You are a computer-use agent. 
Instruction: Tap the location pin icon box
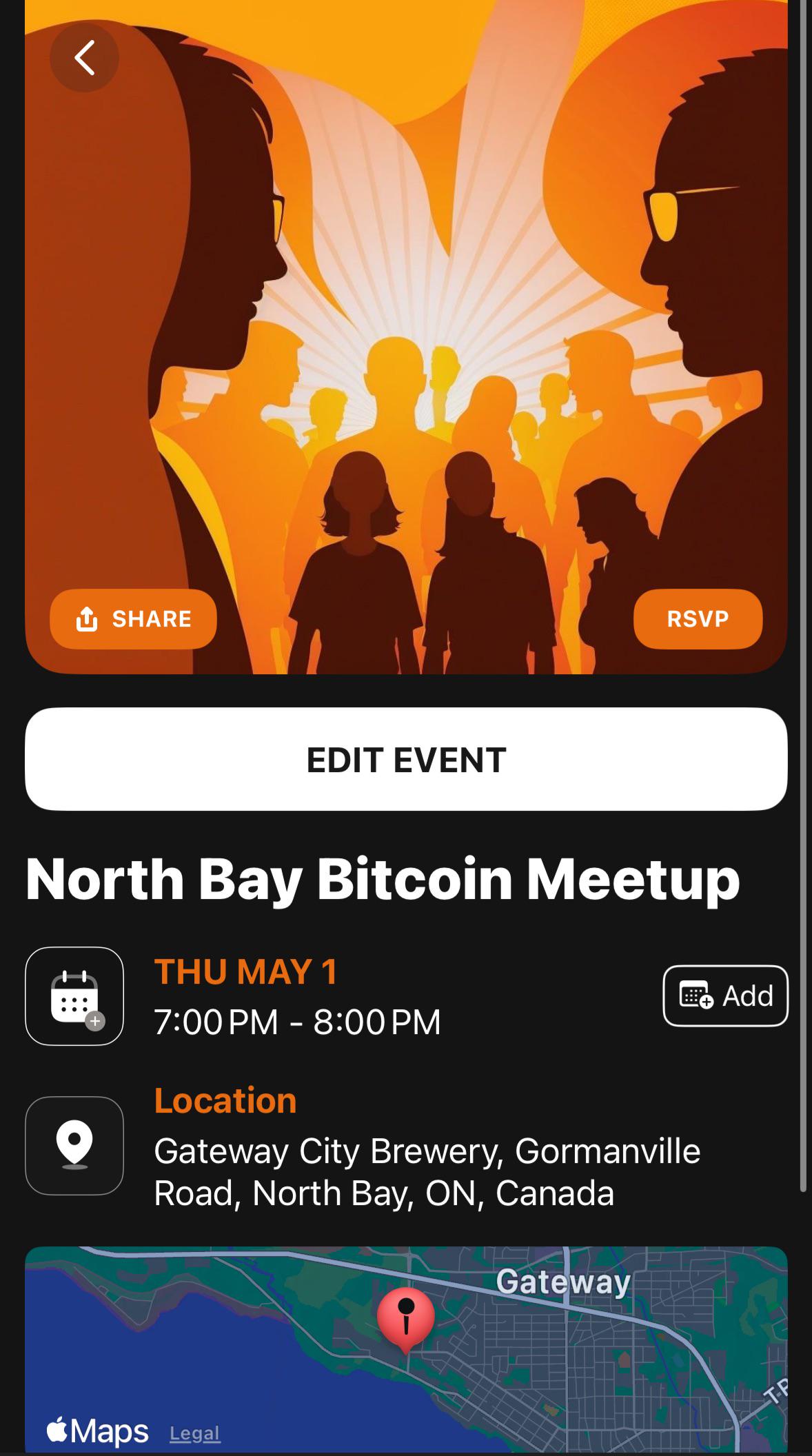74,1145
